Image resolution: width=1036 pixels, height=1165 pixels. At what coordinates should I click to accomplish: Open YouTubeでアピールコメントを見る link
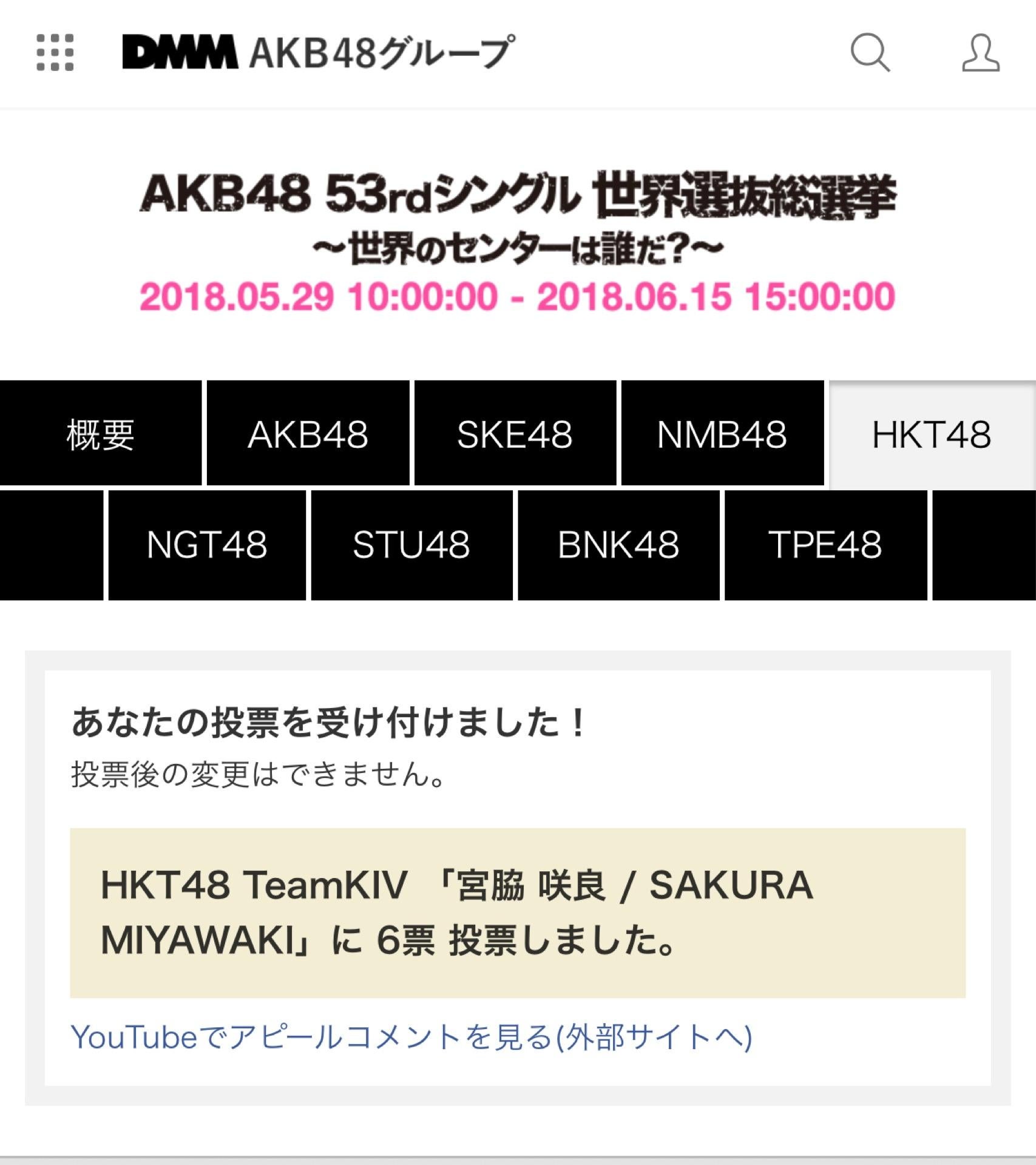[411, 1036]
